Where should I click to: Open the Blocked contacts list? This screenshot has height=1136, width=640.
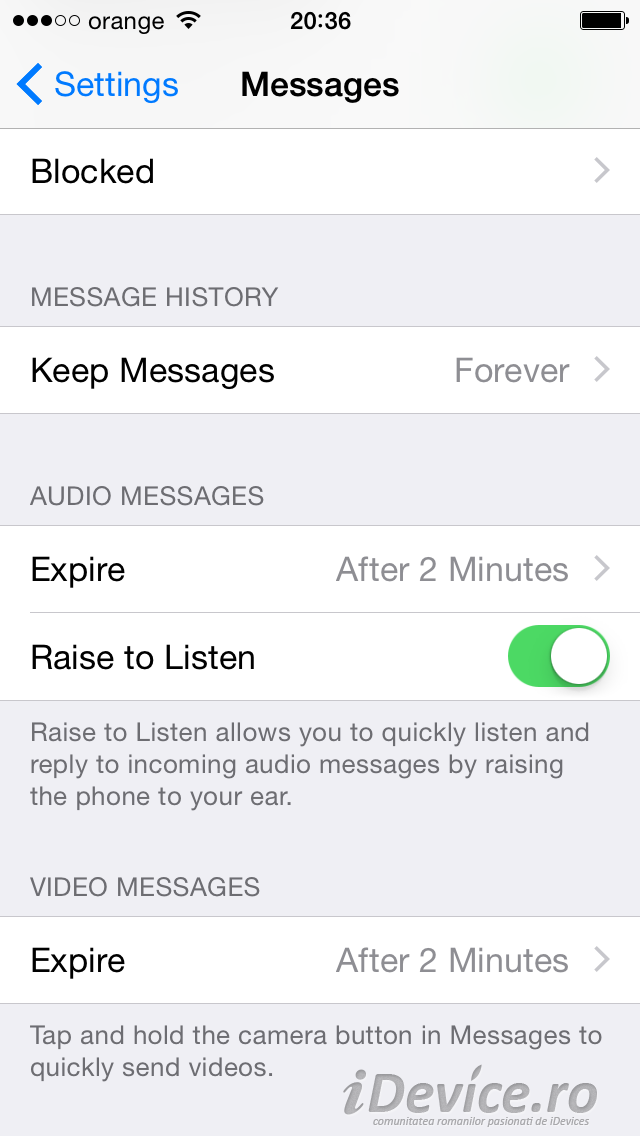[320, 172]
